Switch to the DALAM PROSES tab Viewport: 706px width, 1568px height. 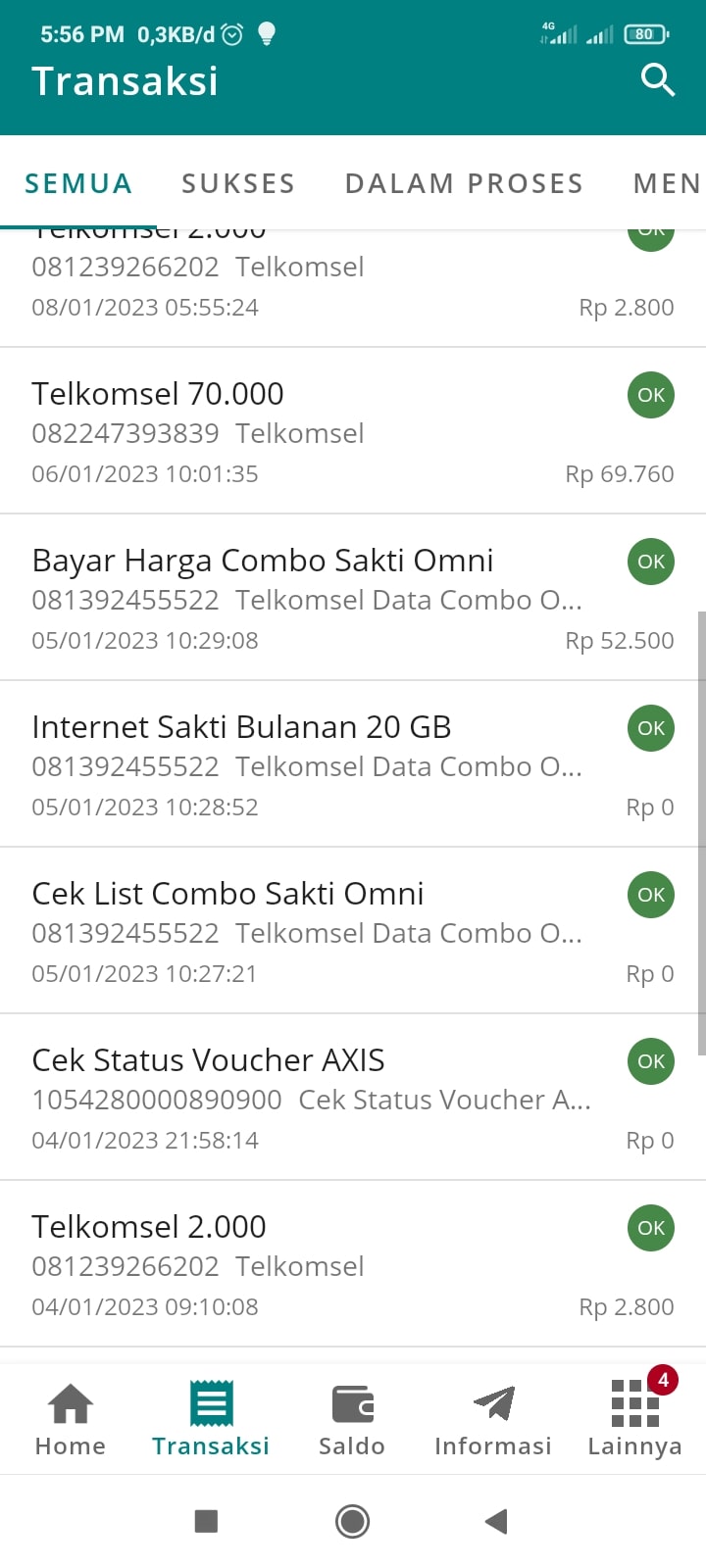[x=464, y=183]
